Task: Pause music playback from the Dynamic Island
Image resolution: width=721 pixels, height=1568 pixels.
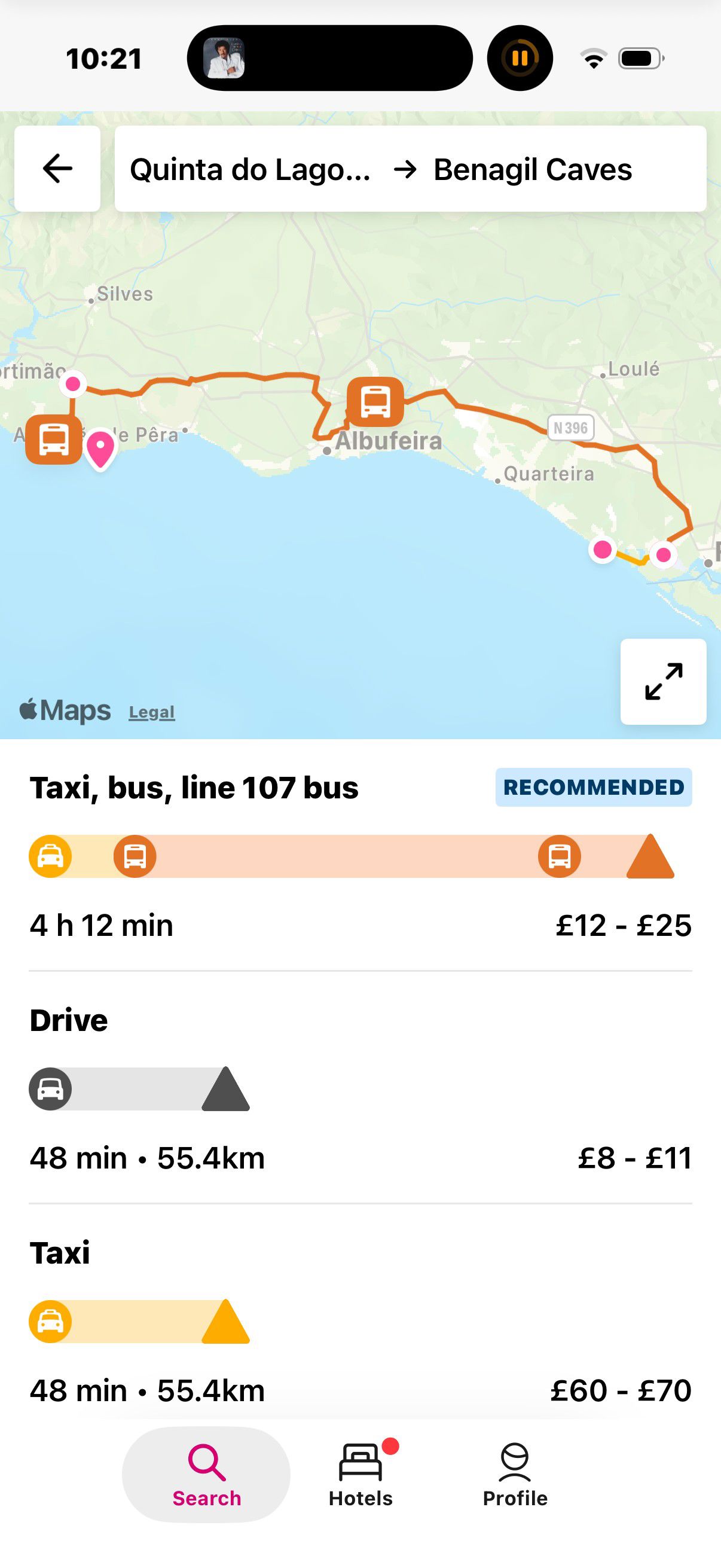Action: pos(520,58)
